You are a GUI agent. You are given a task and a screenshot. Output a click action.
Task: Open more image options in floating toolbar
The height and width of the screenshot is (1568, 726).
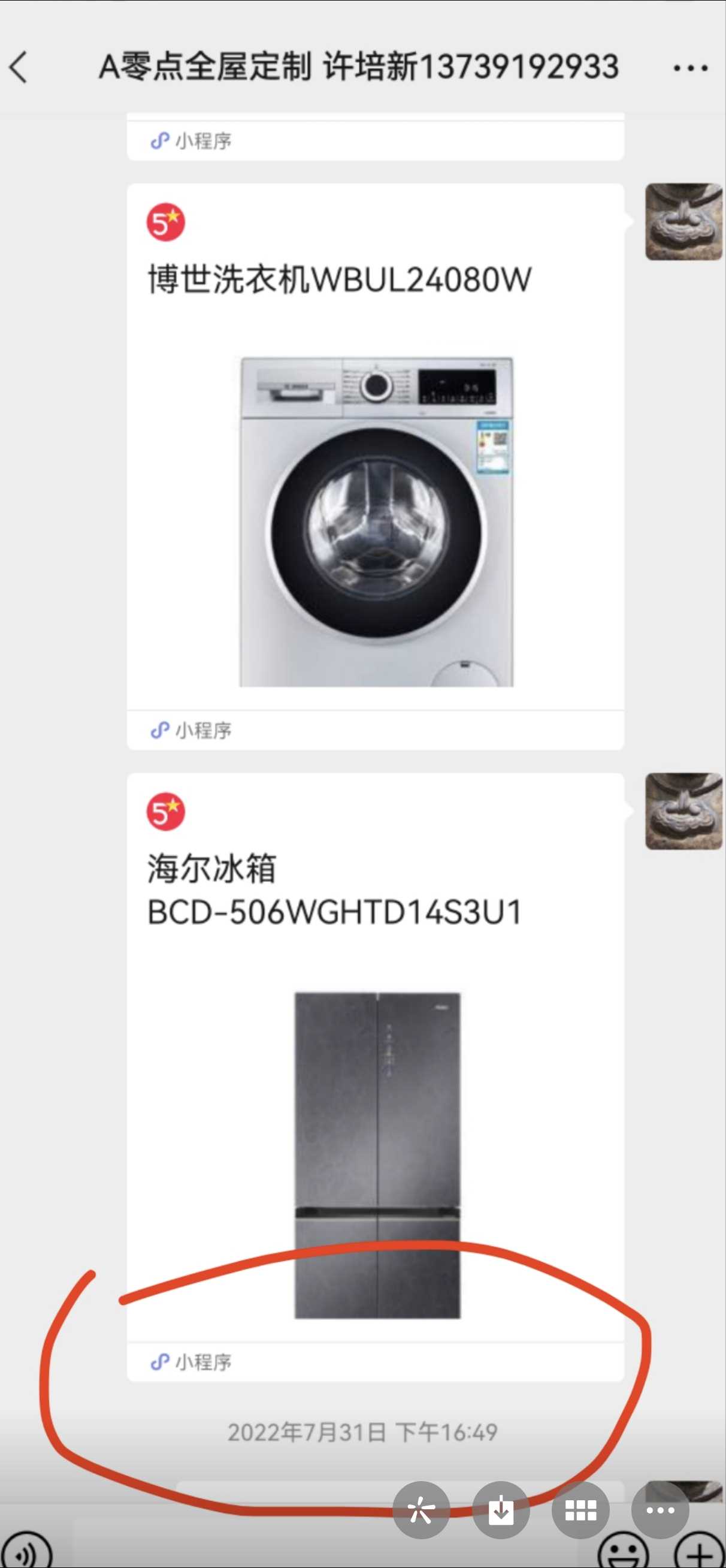(x=660, y=1510)
